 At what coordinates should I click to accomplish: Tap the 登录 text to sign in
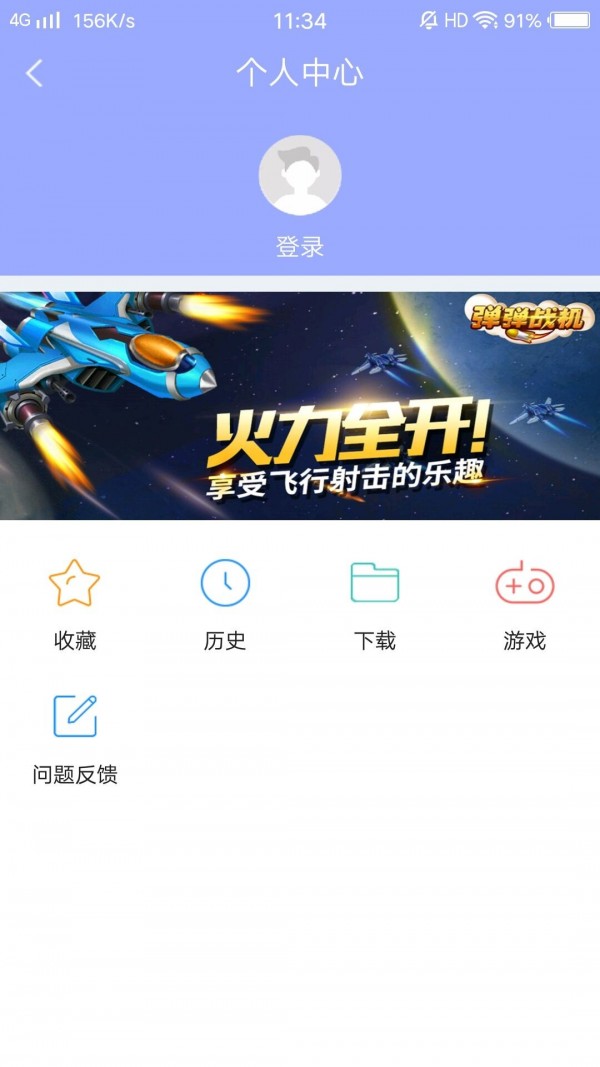coord(300,247)
